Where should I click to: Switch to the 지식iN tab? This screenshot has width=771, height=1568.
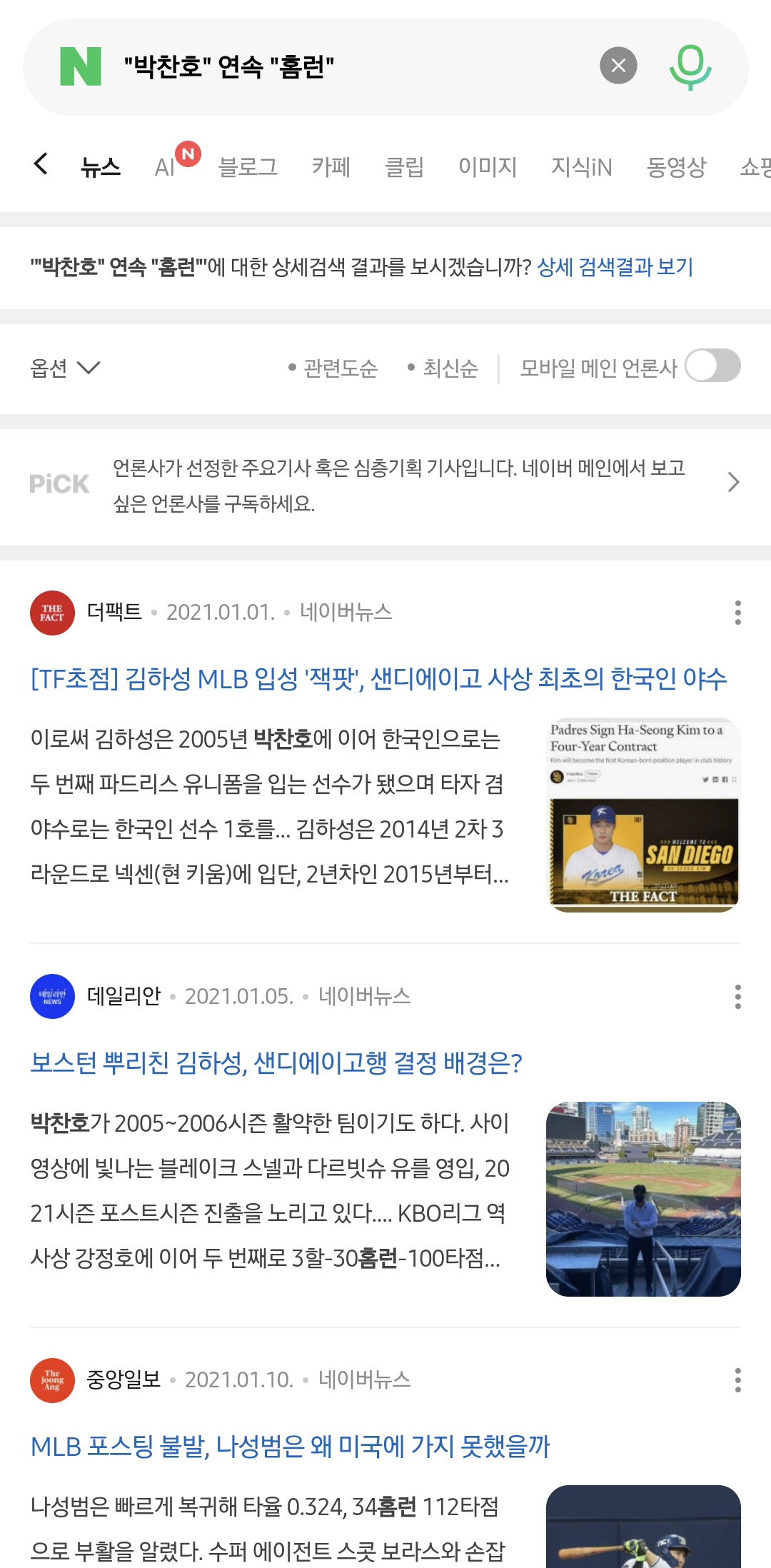582,167
